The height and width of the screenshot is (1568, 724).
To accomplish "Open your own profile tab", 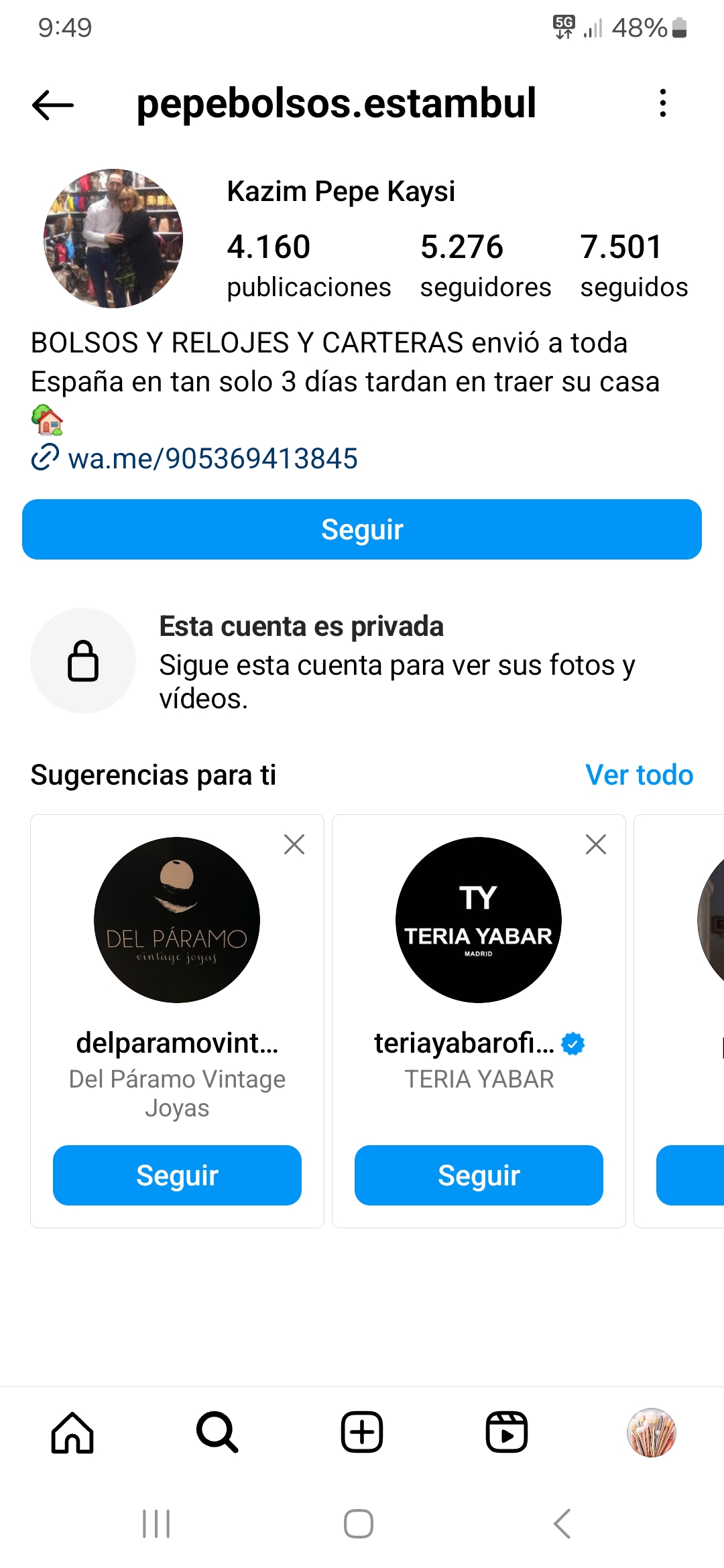I will click(651, 1433).
